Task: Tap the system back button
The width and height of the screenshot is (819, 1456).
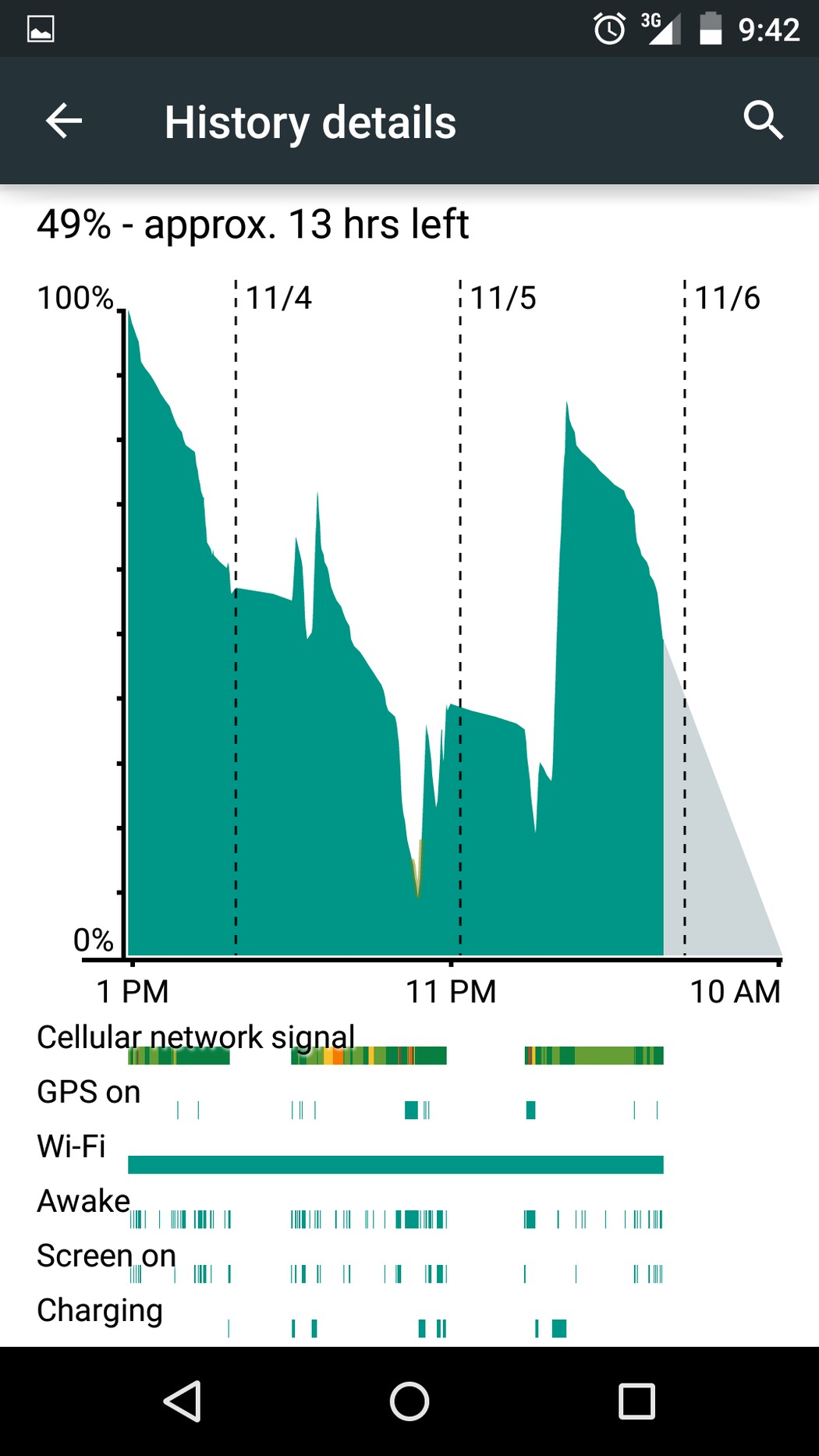Action: [183, 1401]
